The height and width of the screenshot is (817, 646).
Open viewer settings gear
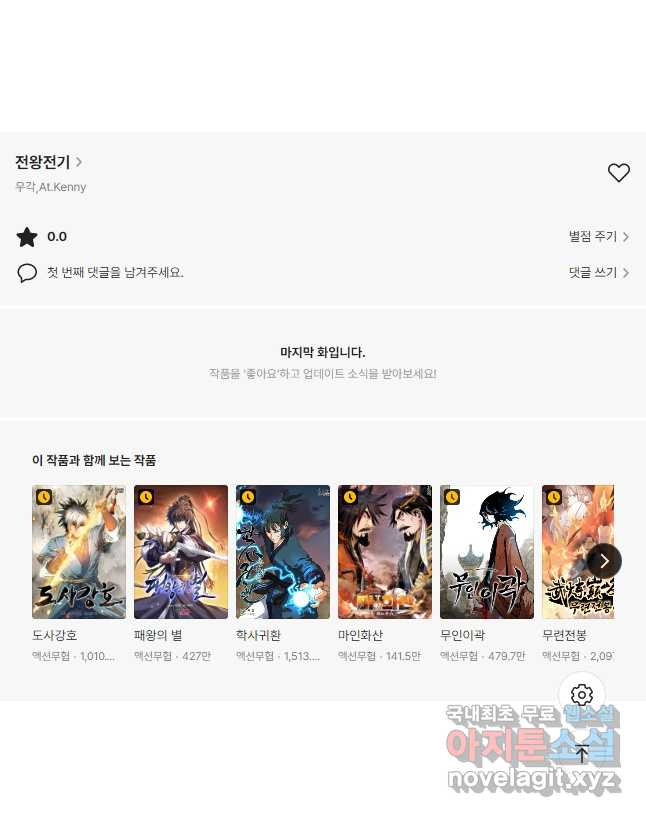click(x=582, y=695)
